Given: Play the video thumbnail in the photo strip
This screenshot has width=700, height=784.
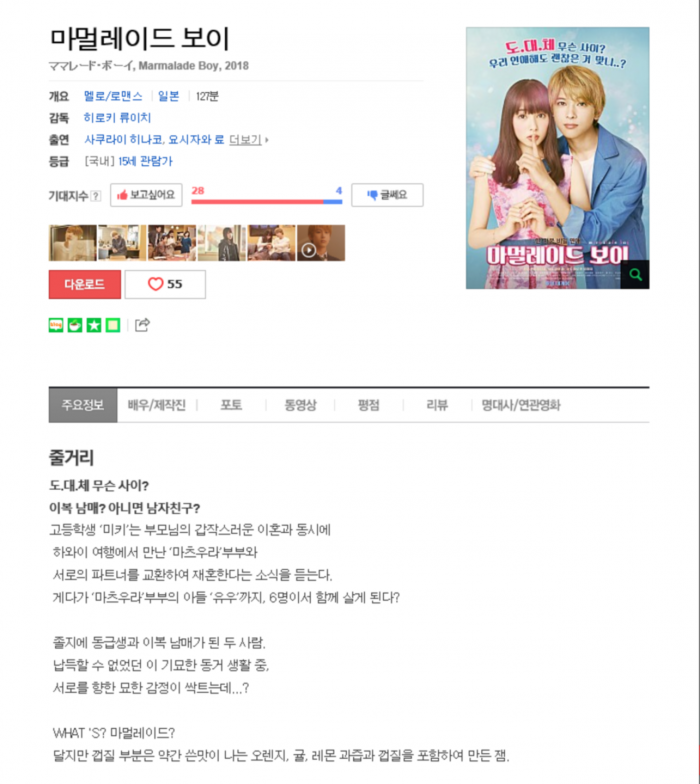Looking at the screenshot, I should (x=321, y=243).
